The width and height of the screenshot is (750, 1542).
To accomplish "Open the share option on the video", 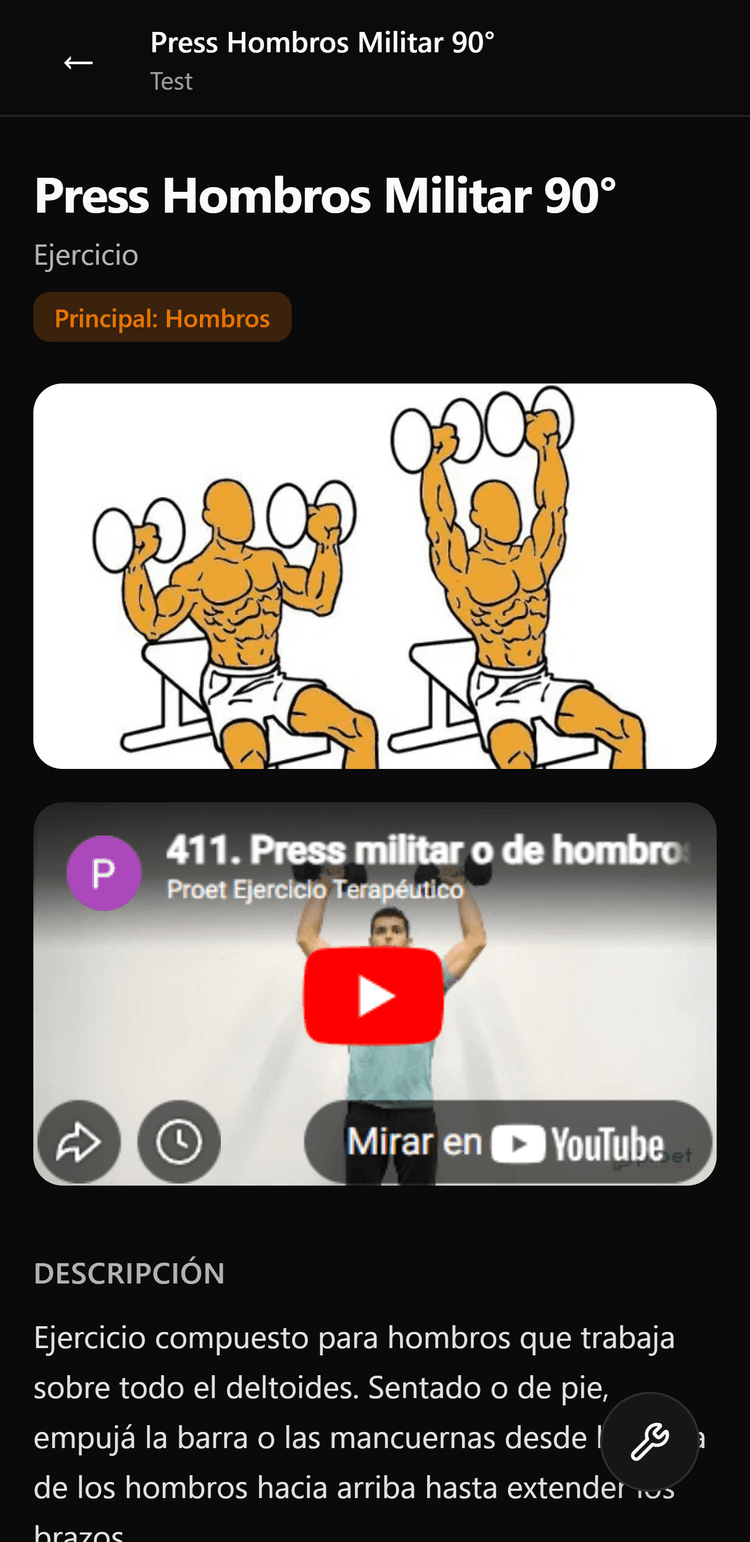I will (79, 1141).
